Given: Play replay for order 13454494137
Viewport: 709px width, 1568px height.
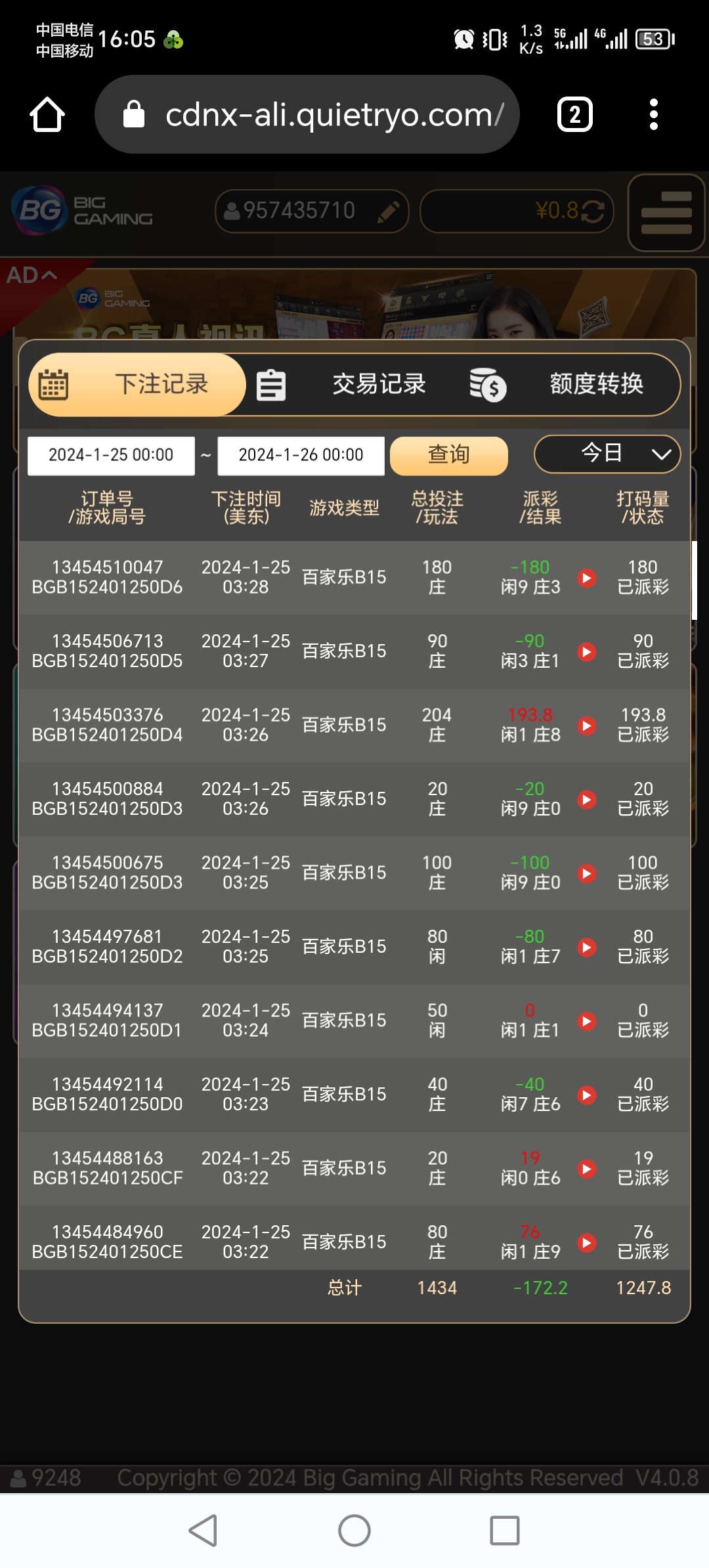Looking at the screenshot, I should point(587,1021).
